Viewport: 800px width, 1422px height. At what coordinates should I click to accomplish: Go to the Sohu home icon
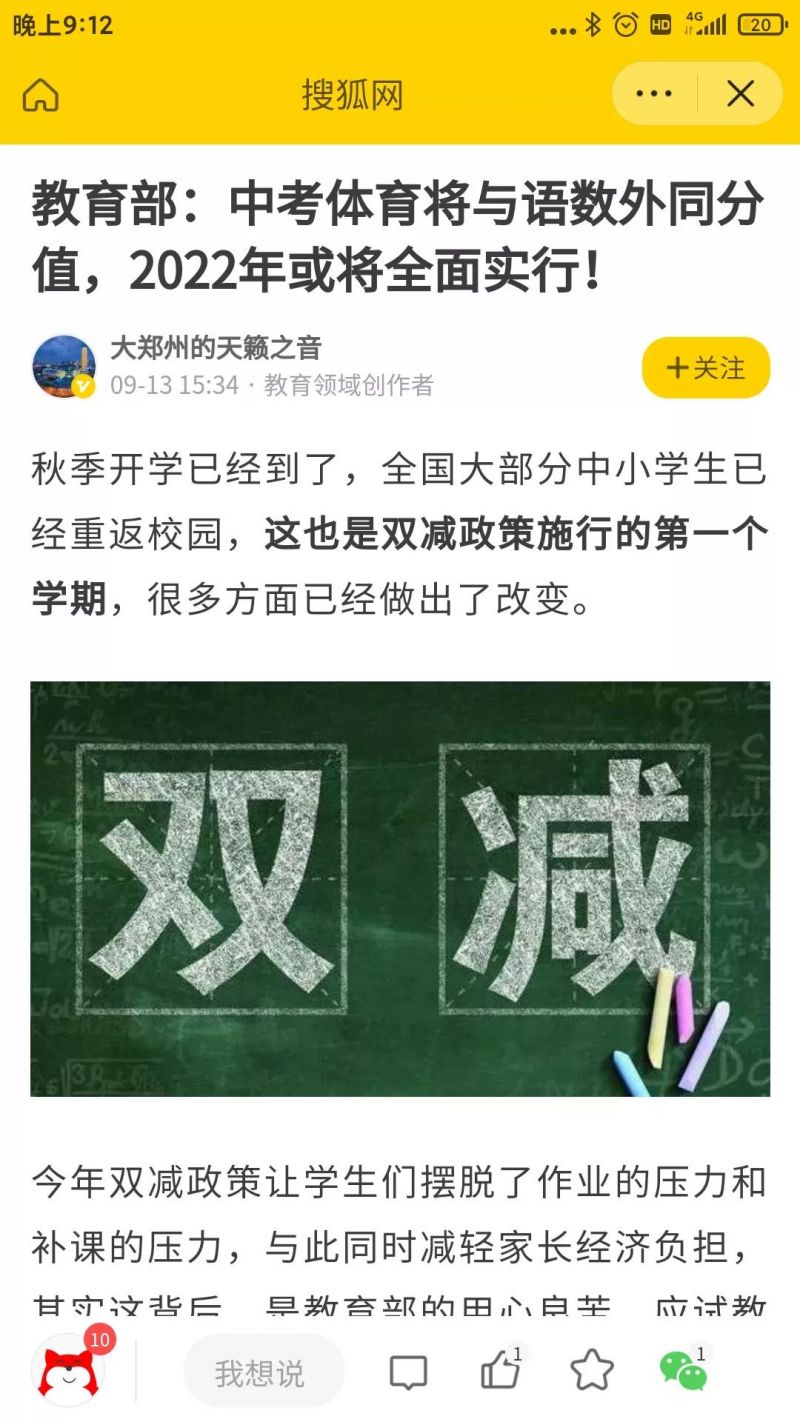tap(41, 95)
